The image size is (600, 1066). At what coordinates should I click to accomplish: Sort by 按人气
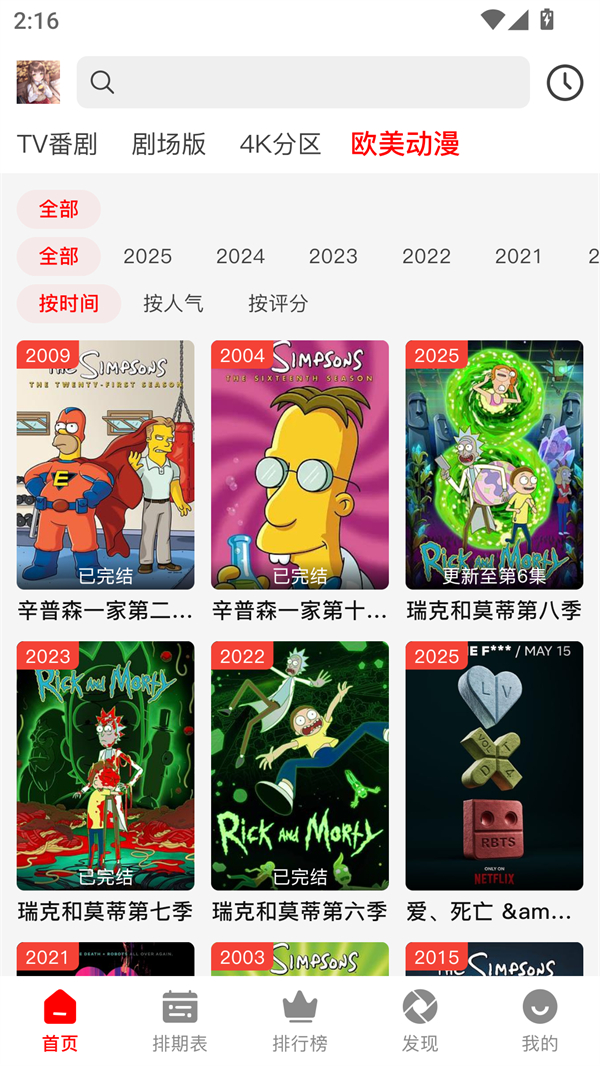[173, 303]
